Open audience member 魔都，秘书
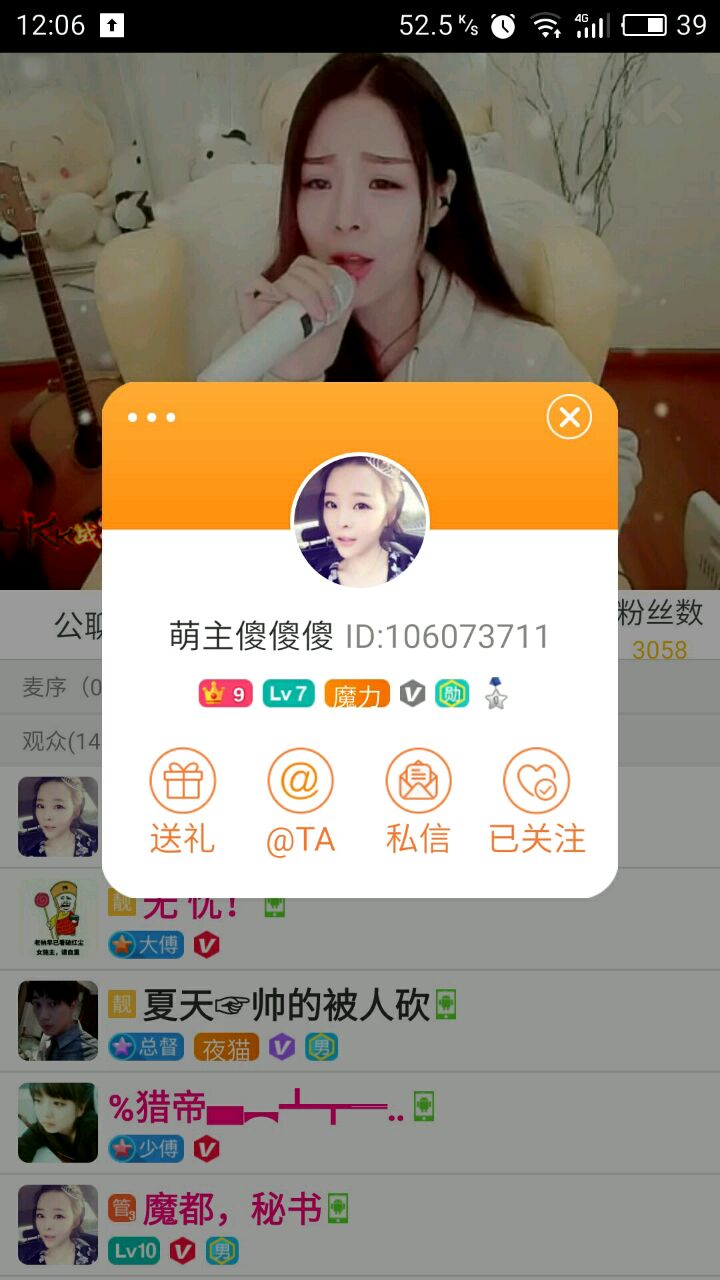 pyautogui.click(x=232, y=1210)
